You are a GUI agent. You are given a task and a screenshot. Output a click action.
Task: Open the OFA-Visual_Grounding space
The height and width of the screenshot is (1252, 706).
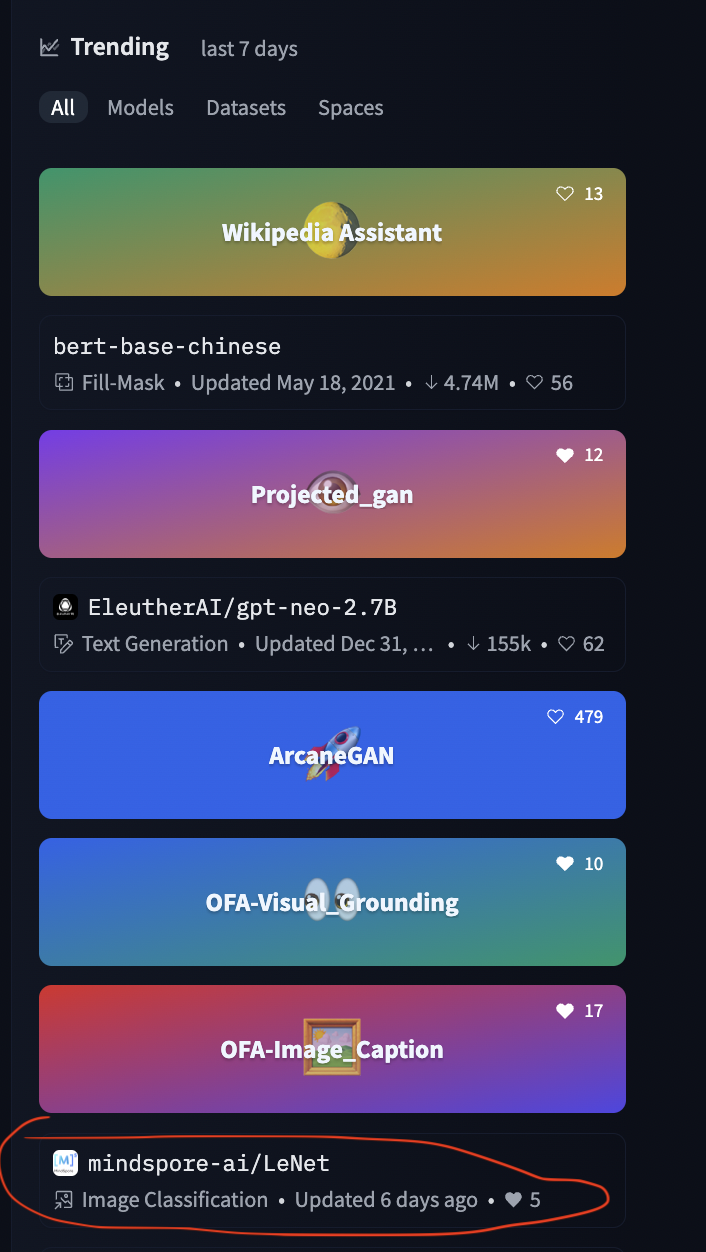[332, 903]
